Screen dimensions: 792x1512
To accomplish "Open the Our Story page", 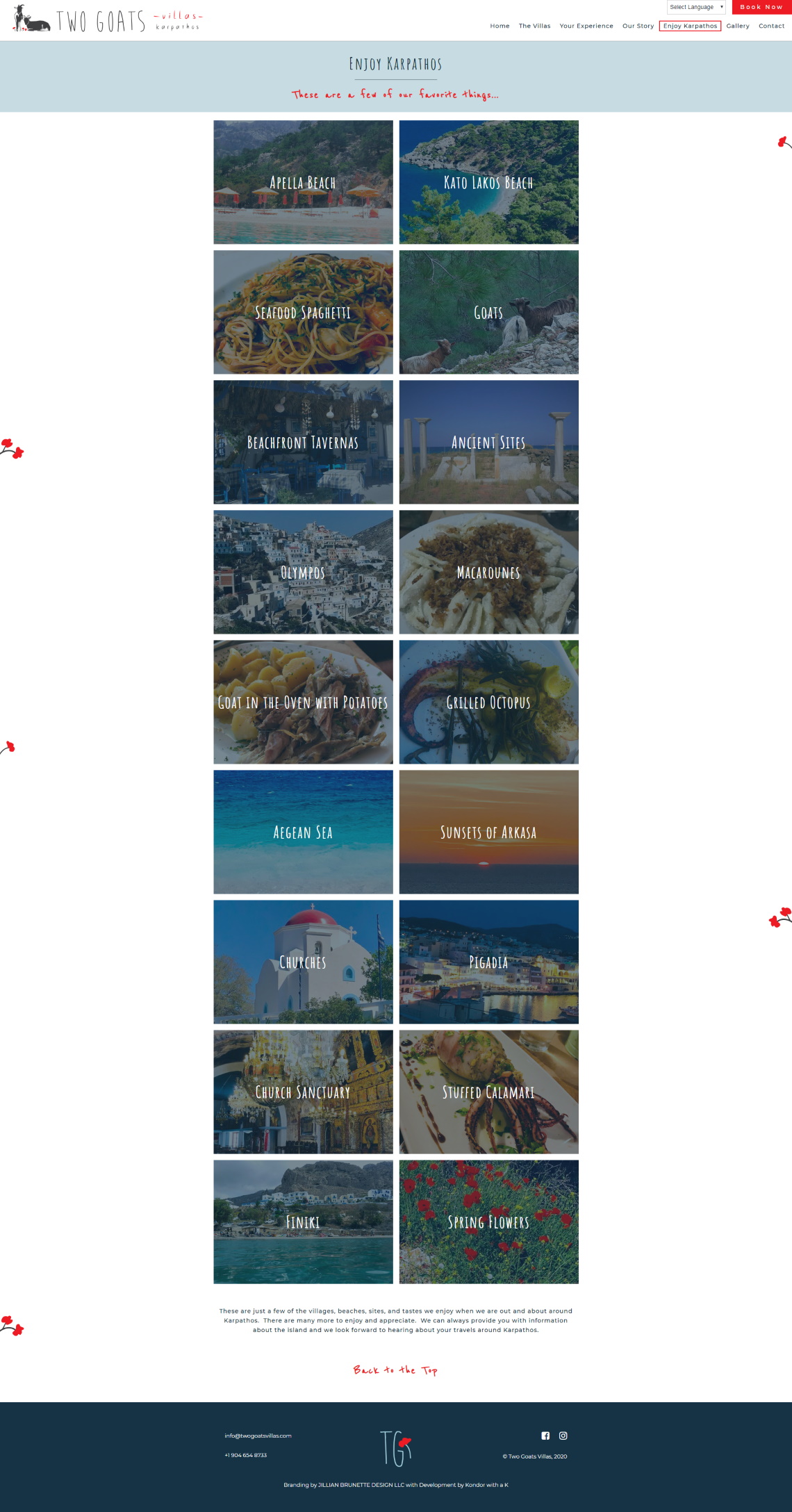I will click(x=638, y=26).
